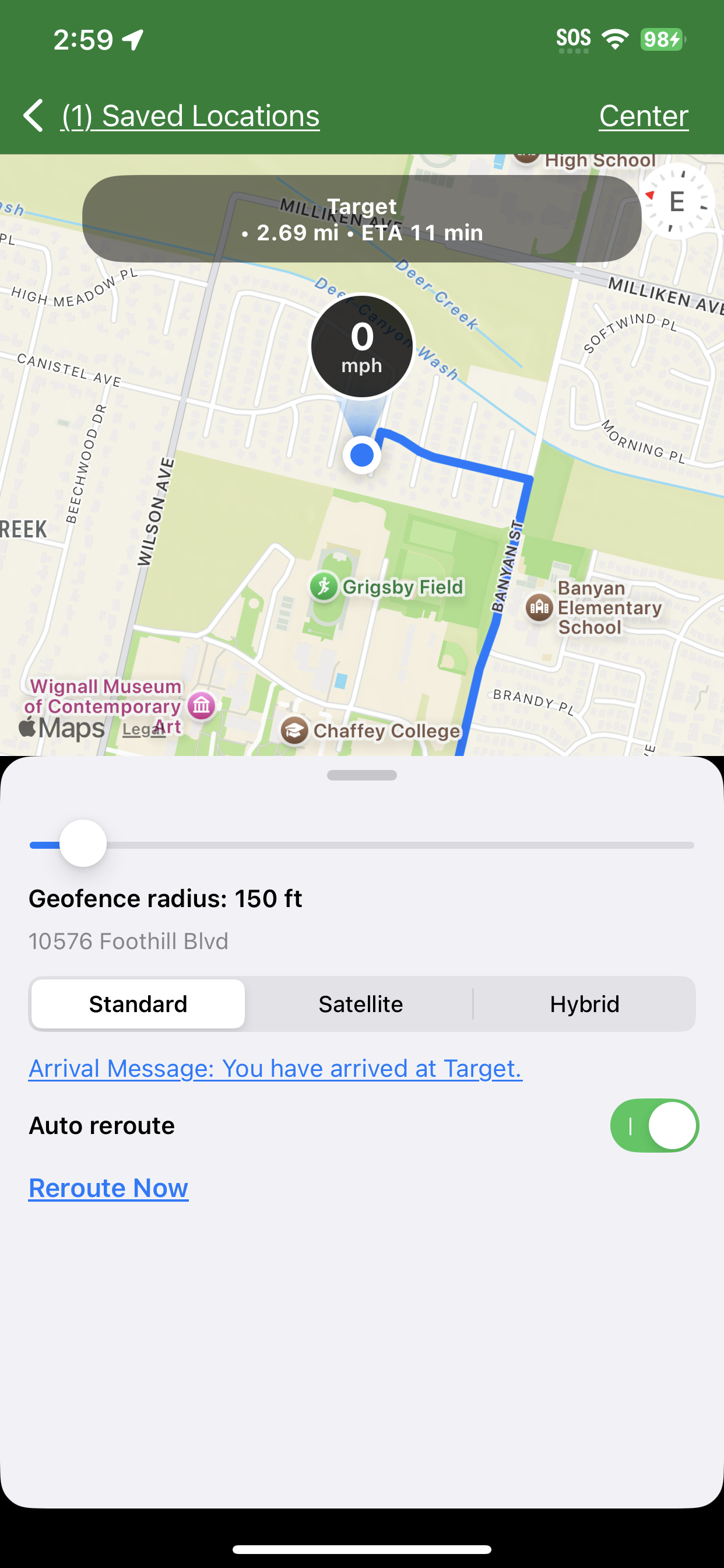Disable the Auto reroute switch

(x=654, y=1125)
